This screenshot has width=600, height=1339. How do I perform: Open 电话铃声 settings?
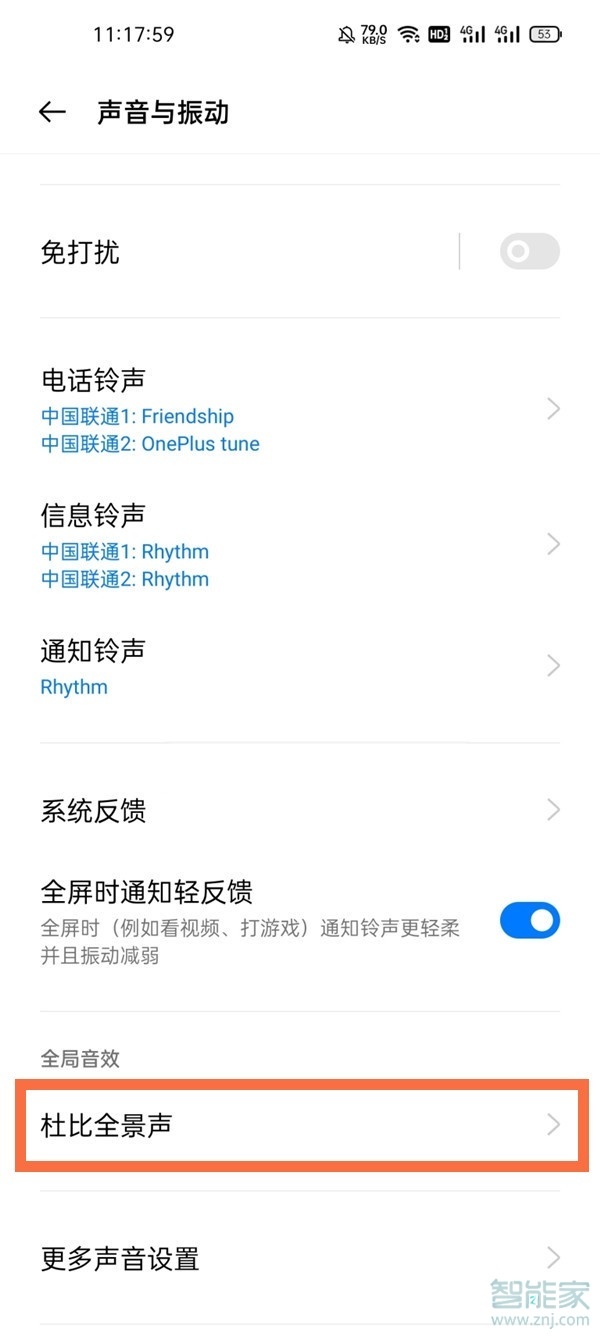(x=300, y=409)
